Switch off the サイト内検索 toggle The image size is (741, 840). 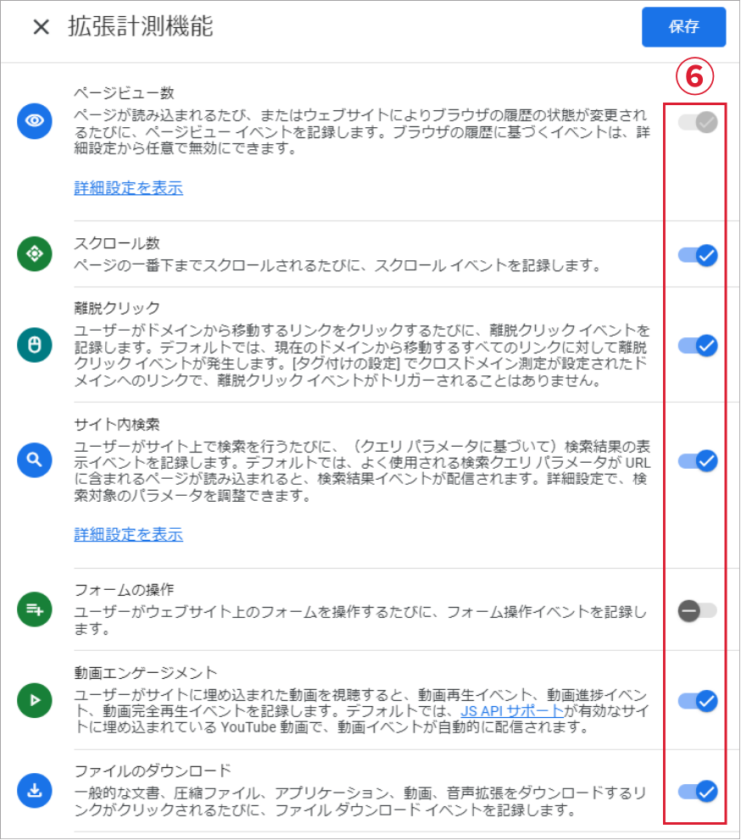point(697,461)
